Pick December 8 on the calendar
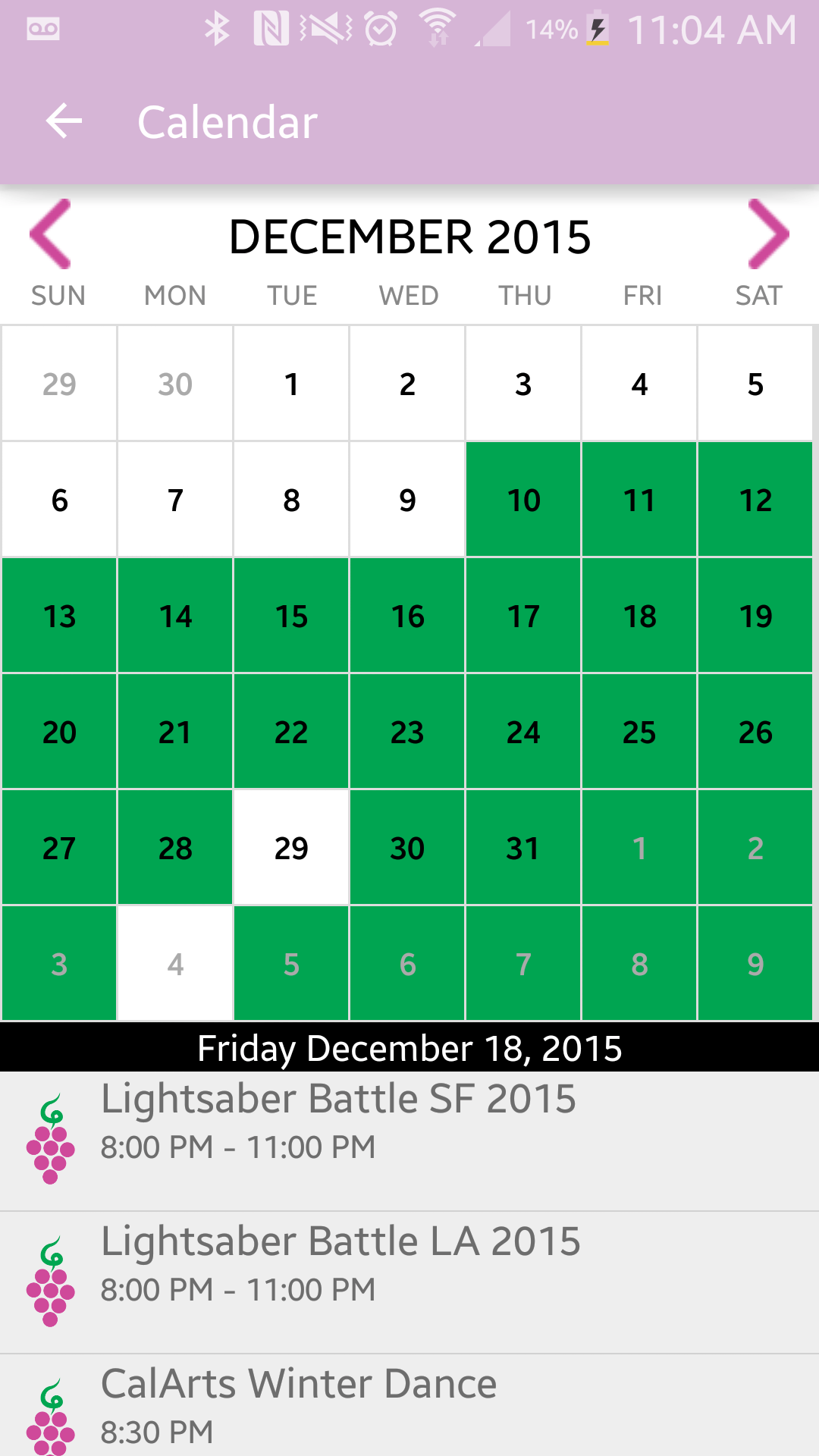 pyautogui.click(x=291, y=500)
